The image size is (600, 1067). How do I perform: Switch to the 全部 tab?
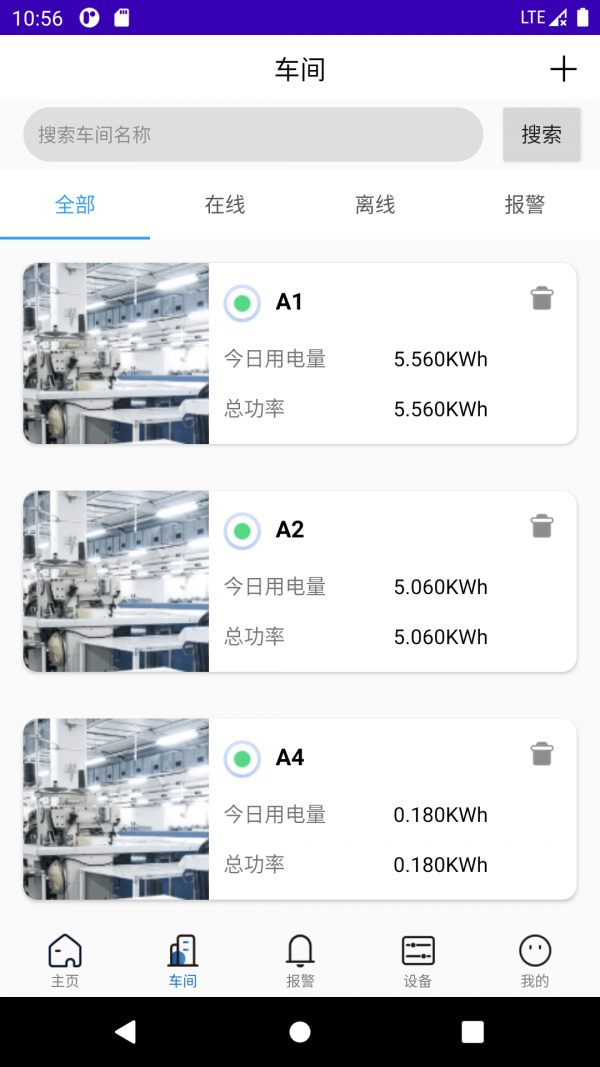[75, 205]
